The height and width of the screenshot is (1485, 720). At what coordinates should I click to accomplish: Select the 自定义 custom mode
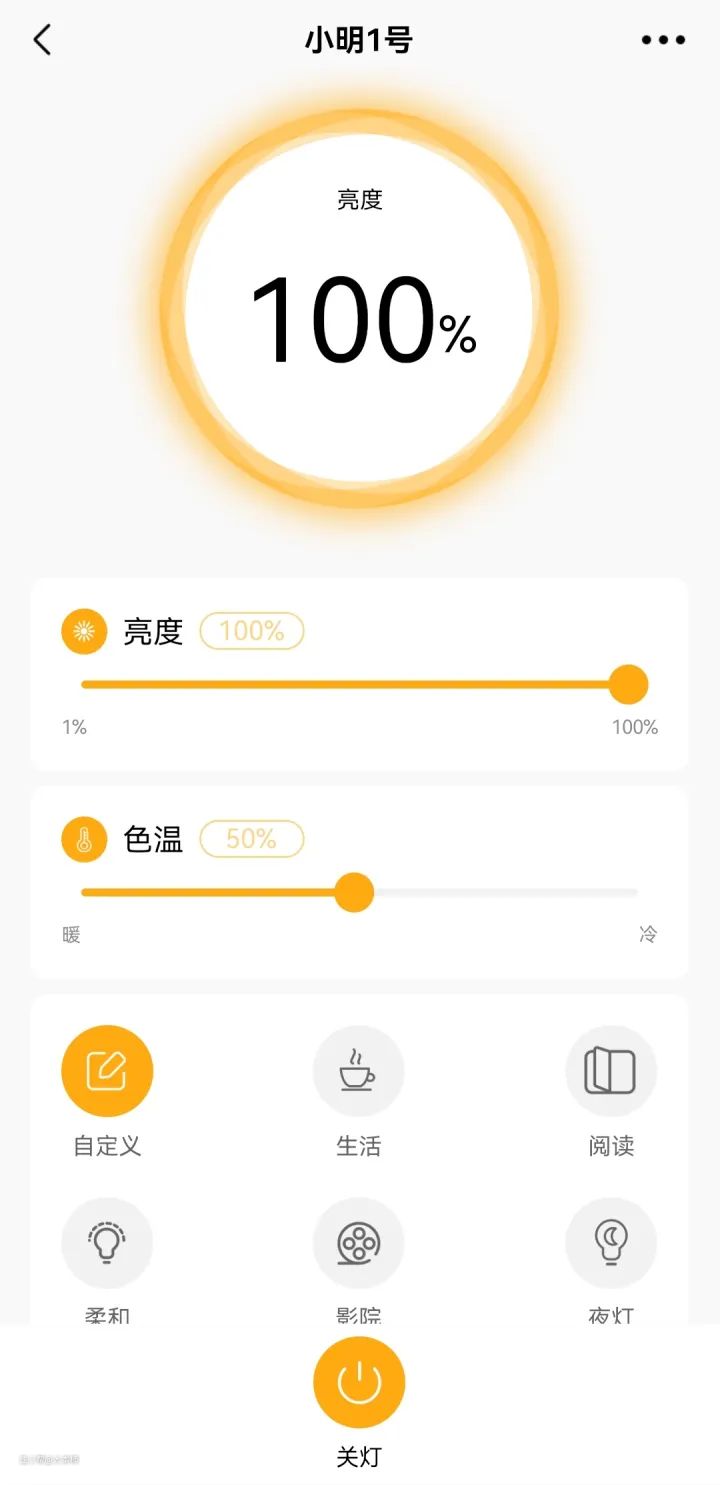107,1071
